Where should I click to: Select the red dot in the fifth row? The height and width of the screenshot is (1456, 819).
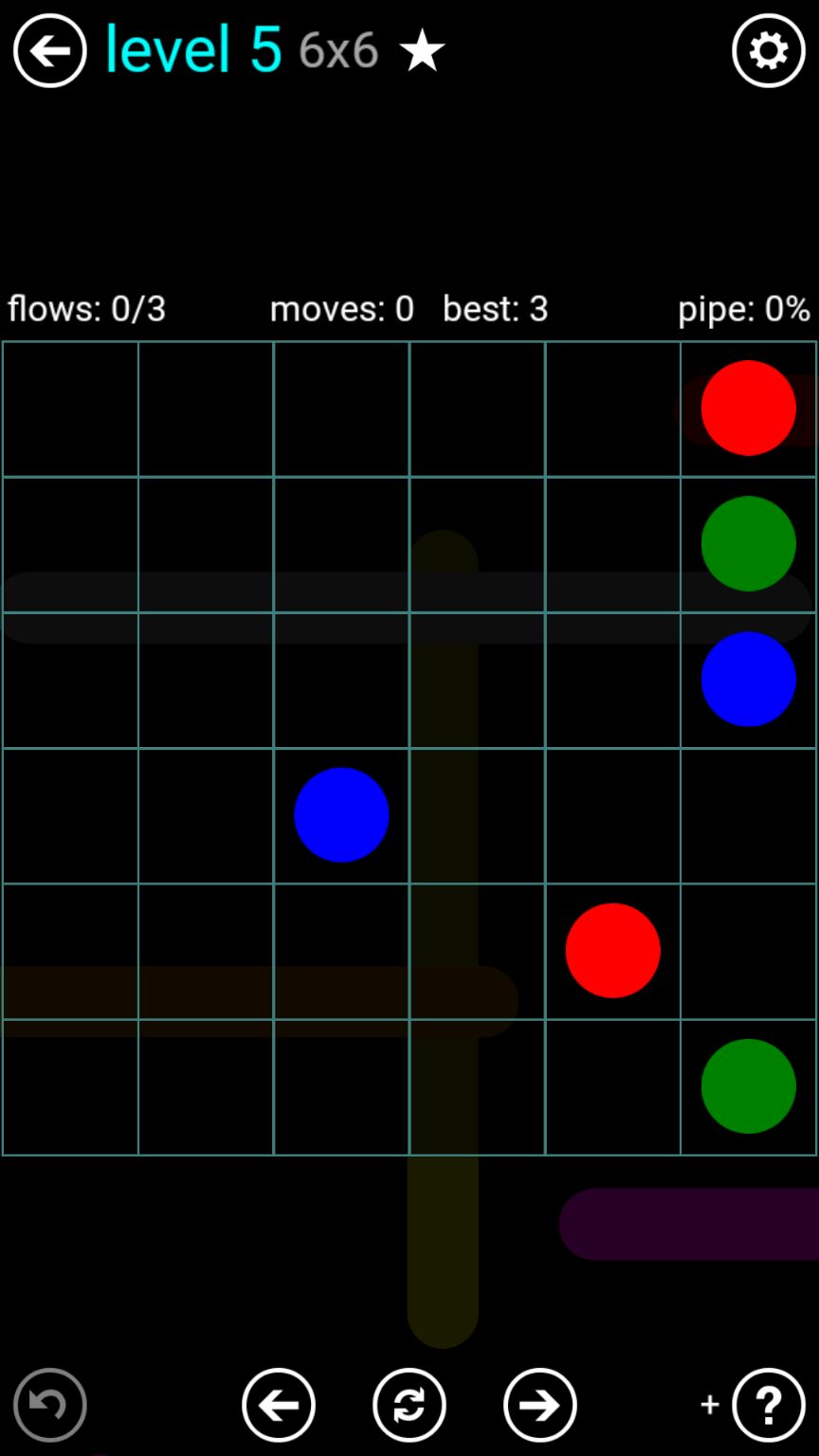pyautogui.click(x=612, y=950)
